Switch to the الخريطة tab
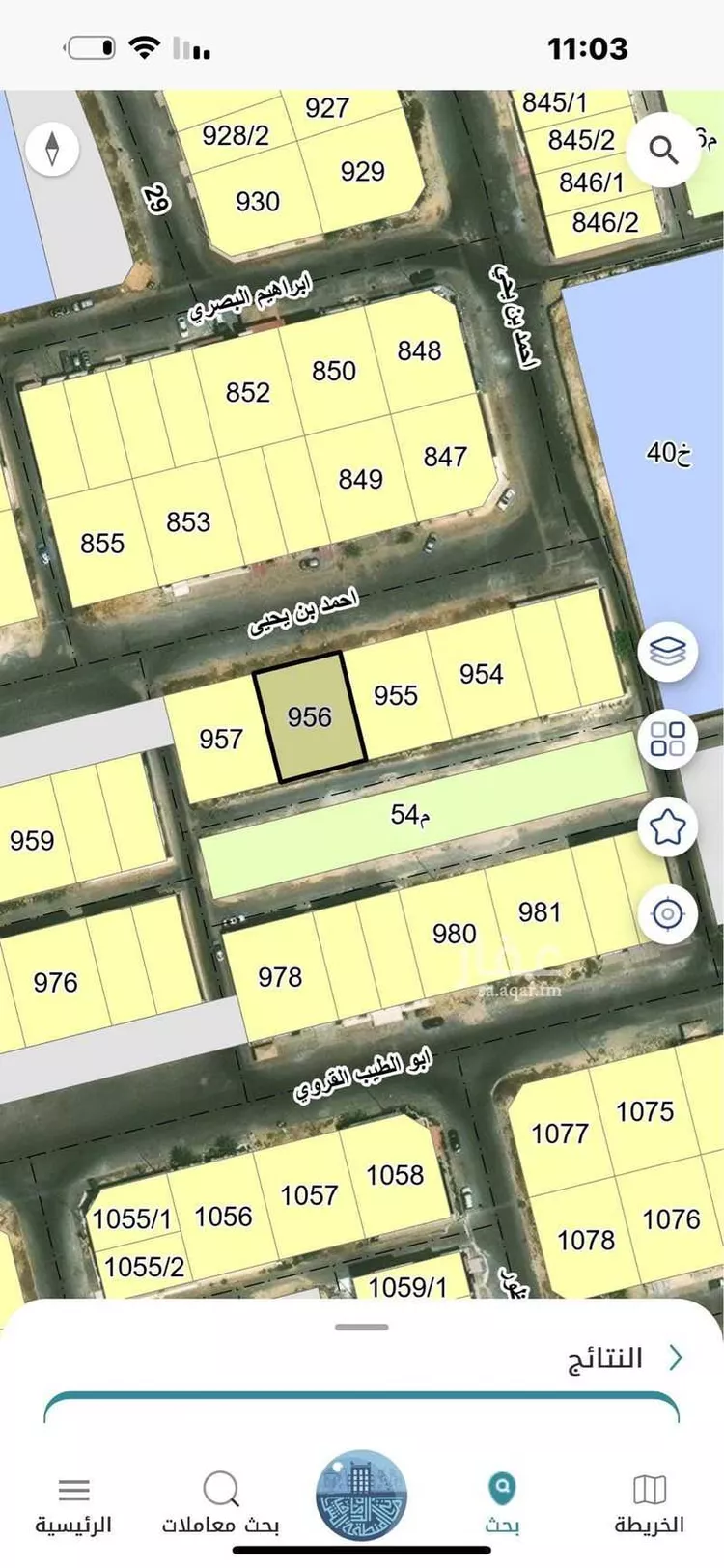This screenshot has width=724, height=1568. click(650, 1504)
